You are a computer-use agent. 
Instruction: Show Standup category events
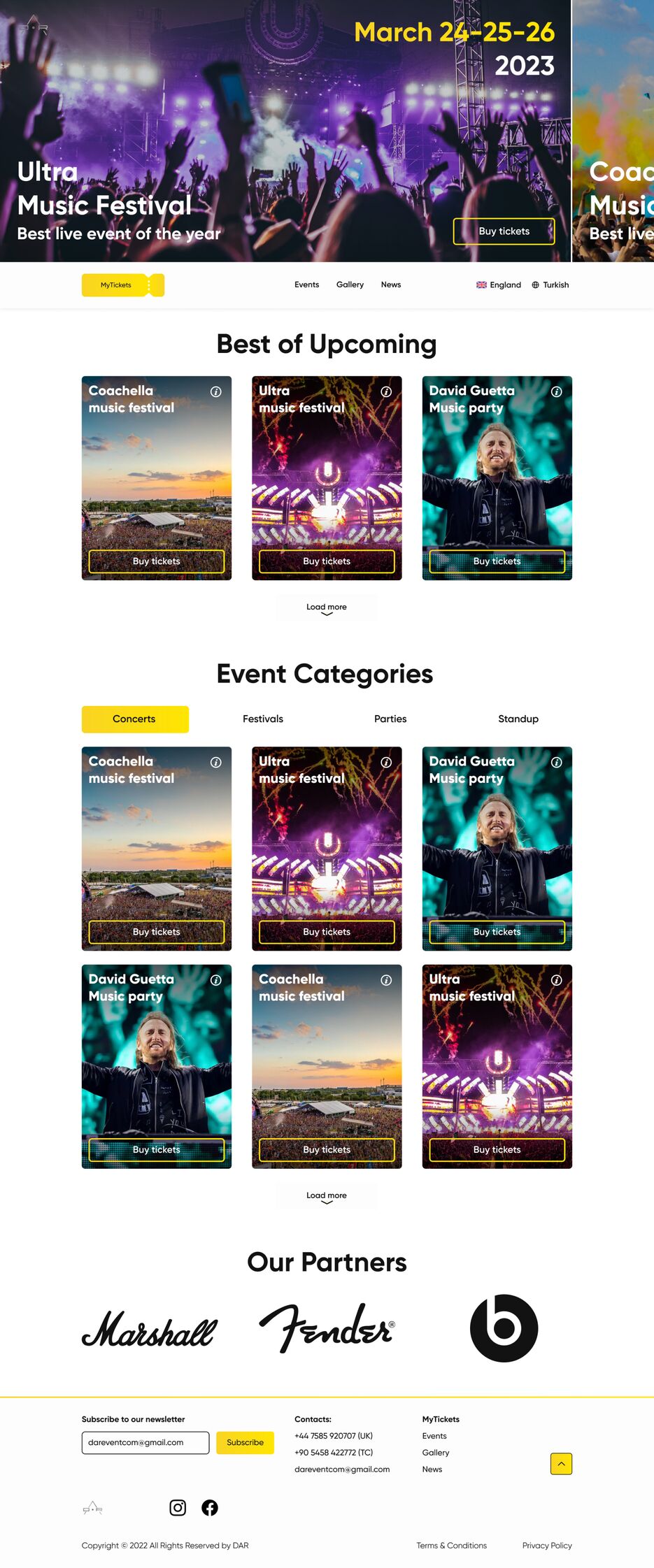pos(518,719)
